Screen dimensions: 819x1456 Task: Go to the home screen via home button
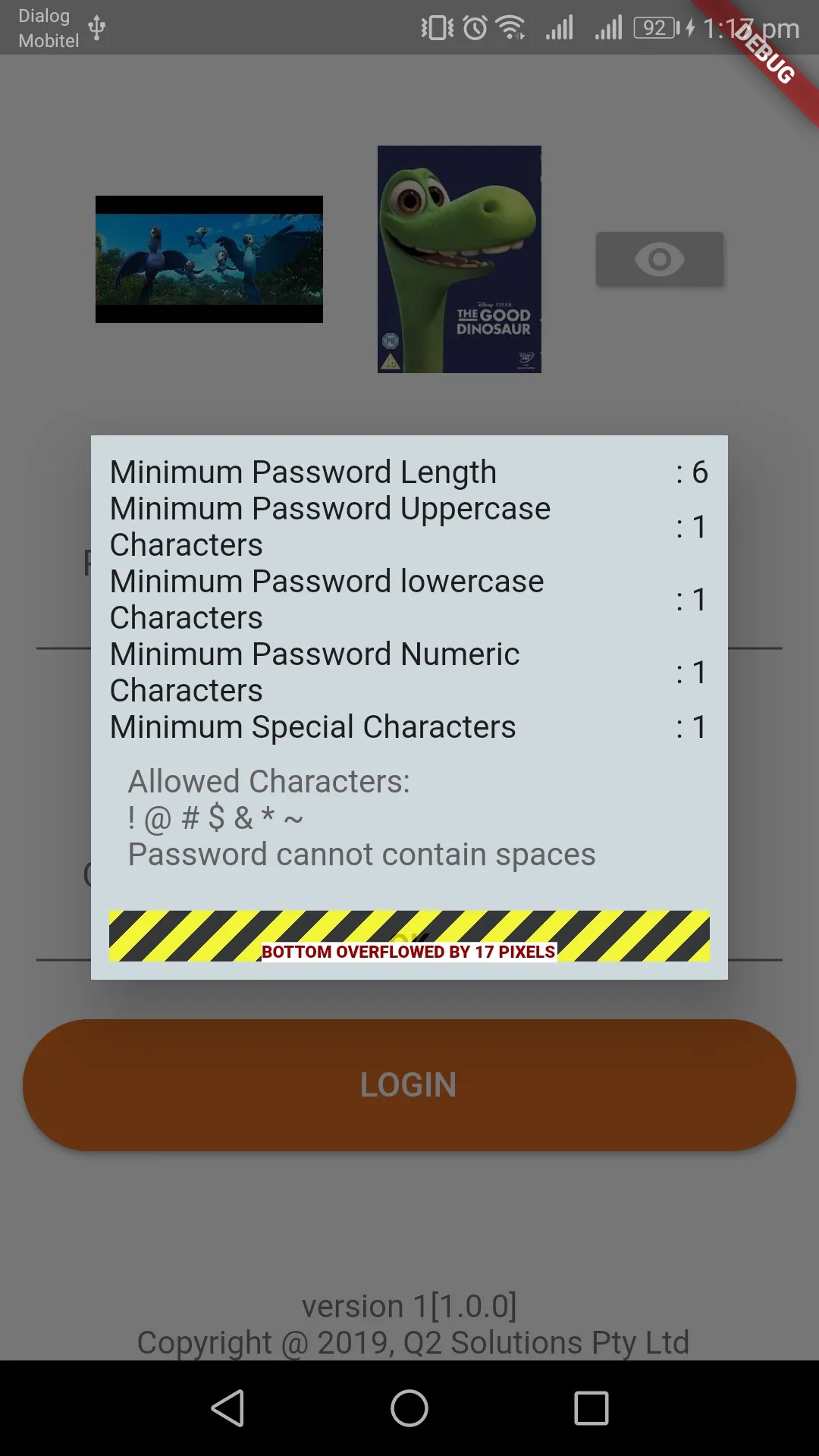click(x=409, y=1408)
